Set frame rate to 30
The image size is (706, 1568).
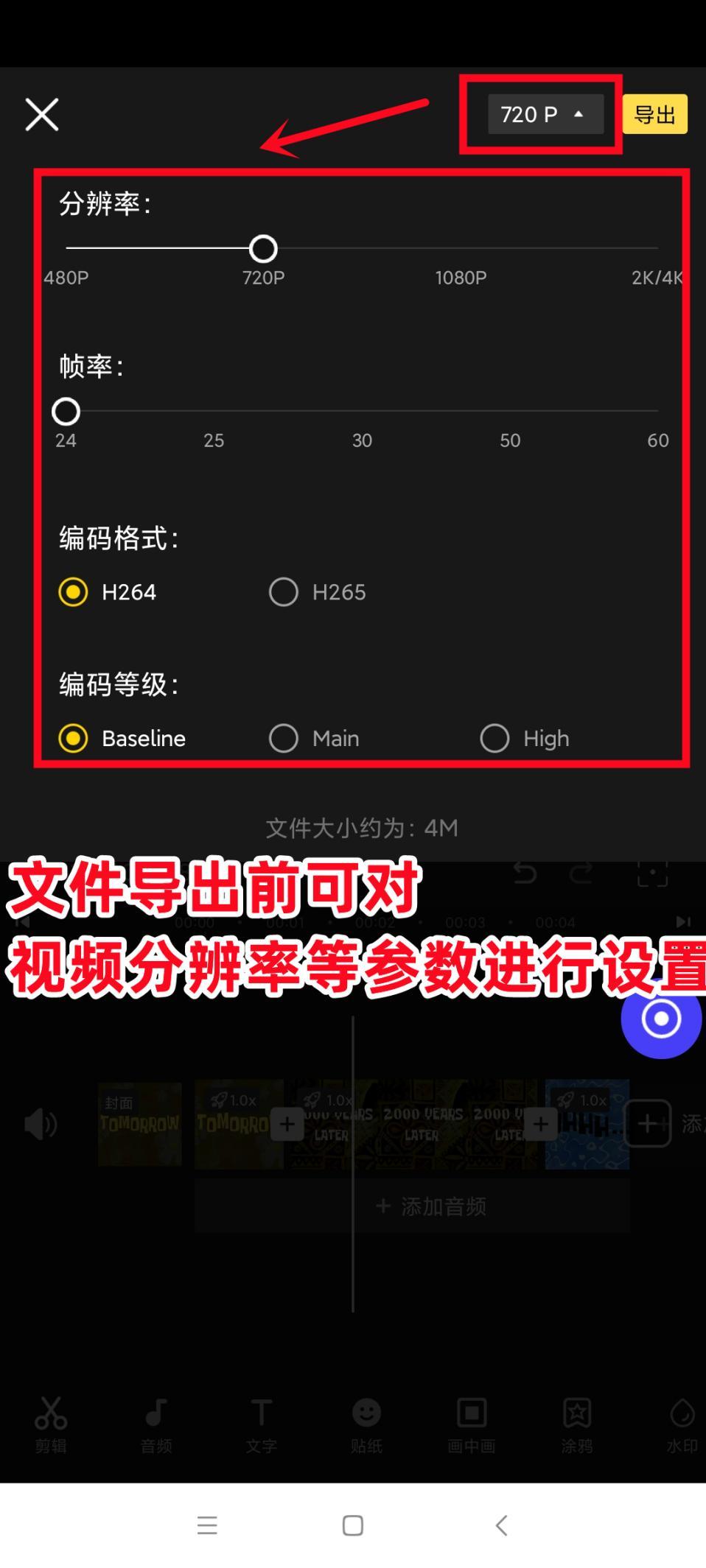point(362,412)
